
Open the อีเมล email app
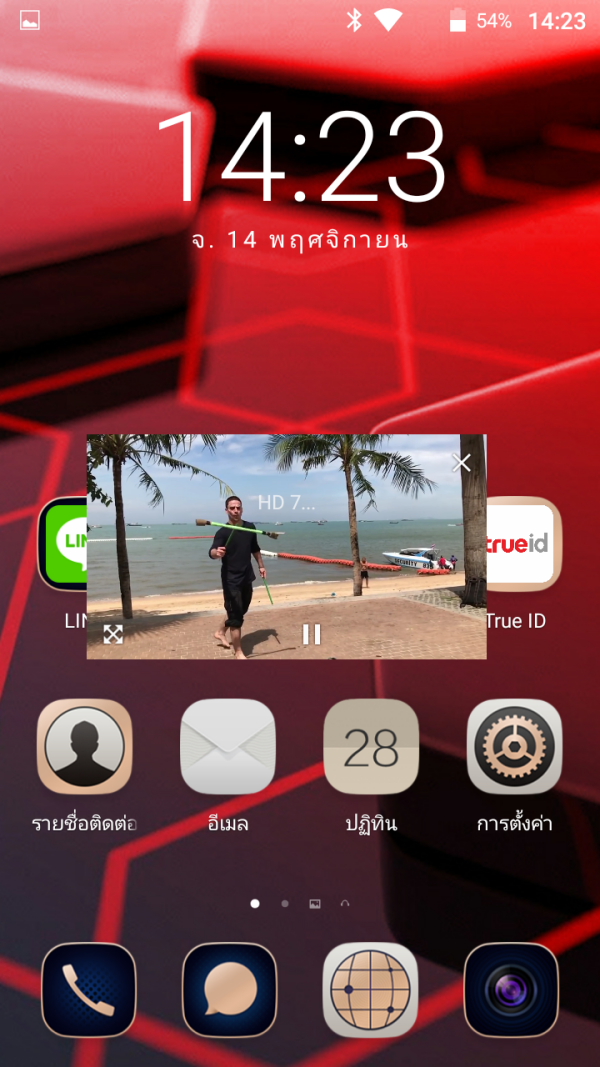click(227, 747)
